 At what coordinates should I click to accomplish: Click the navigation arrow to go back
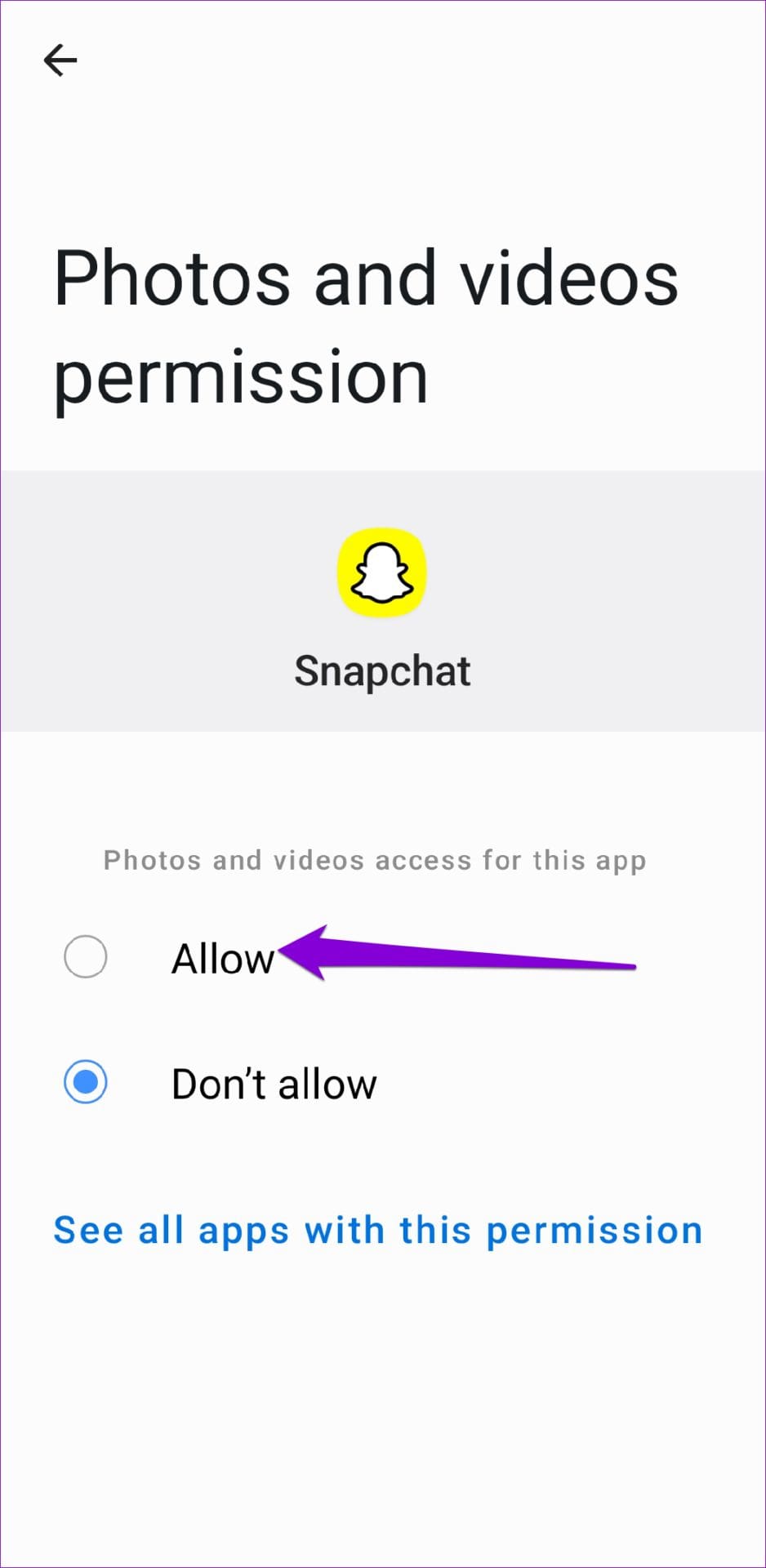tap(61, 59)
